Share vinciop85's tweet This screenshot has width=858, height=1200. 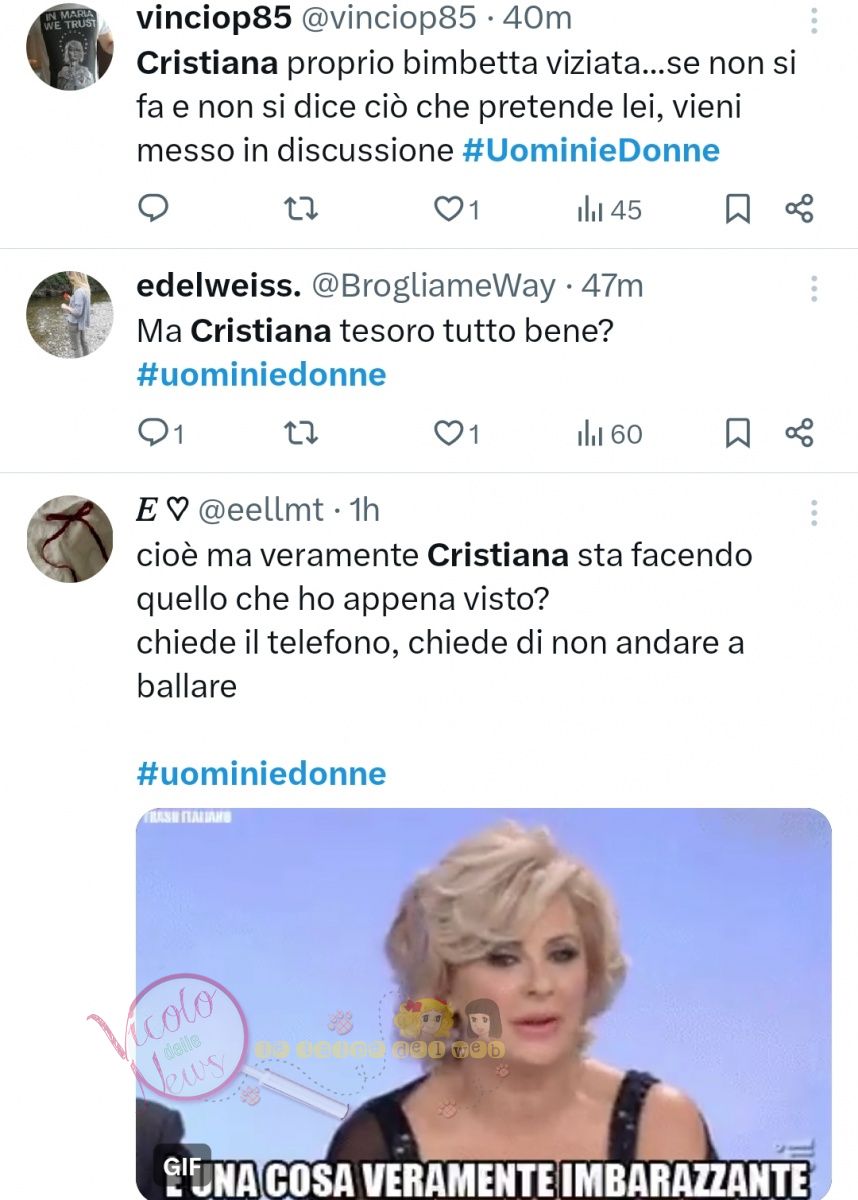[x=799, y=209]
